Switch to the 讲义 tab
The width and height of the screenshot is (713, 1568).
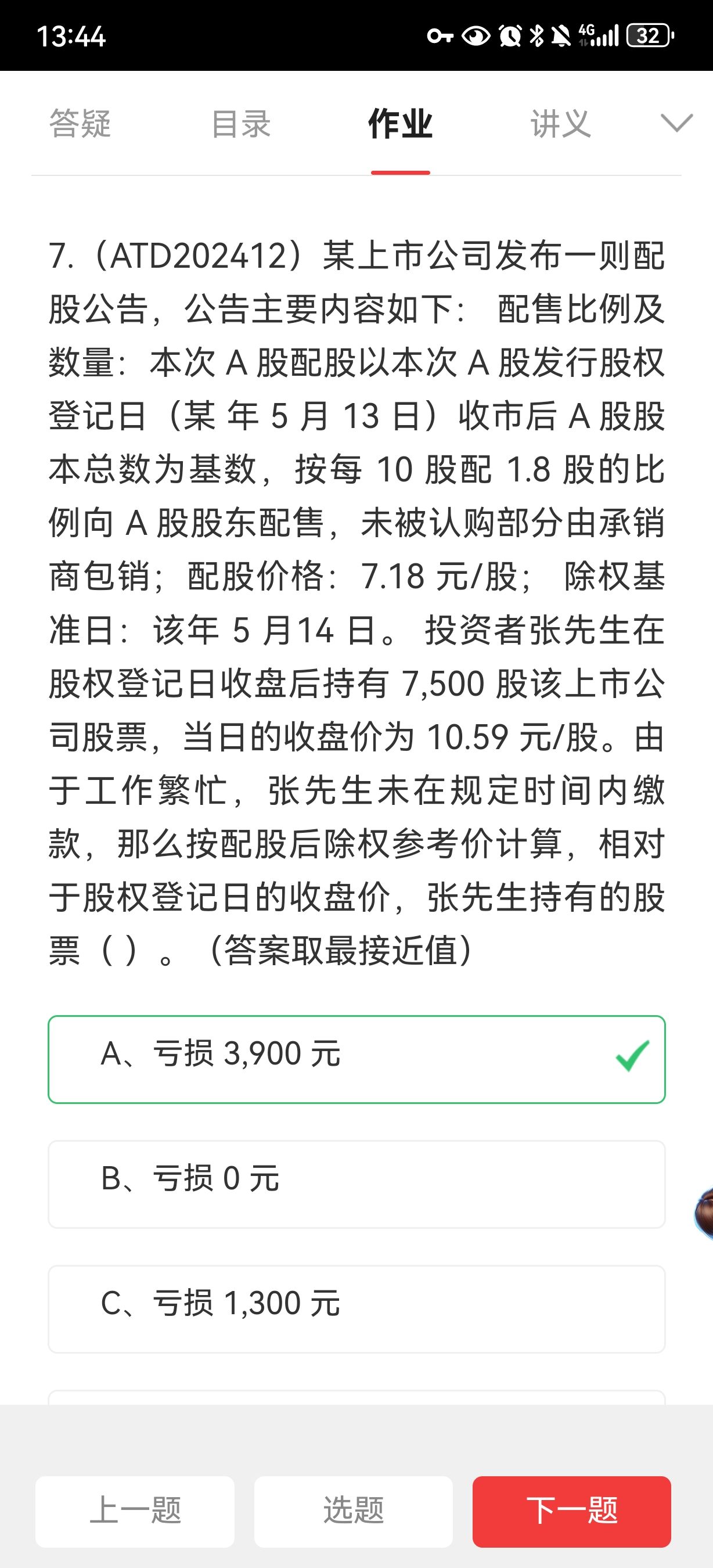[560, 124]
